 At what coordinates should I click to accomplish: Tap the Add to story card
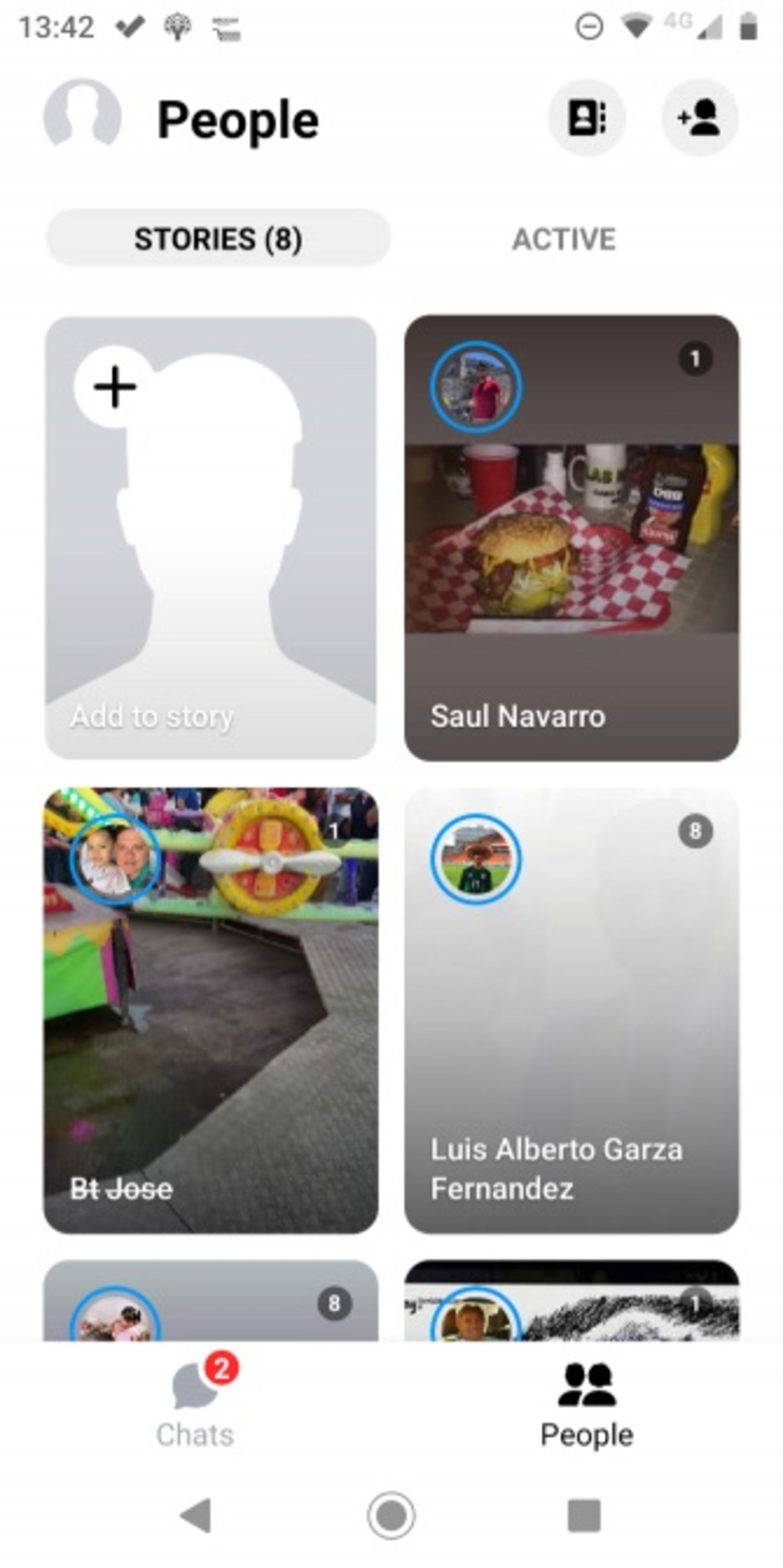tap(211, 537)
